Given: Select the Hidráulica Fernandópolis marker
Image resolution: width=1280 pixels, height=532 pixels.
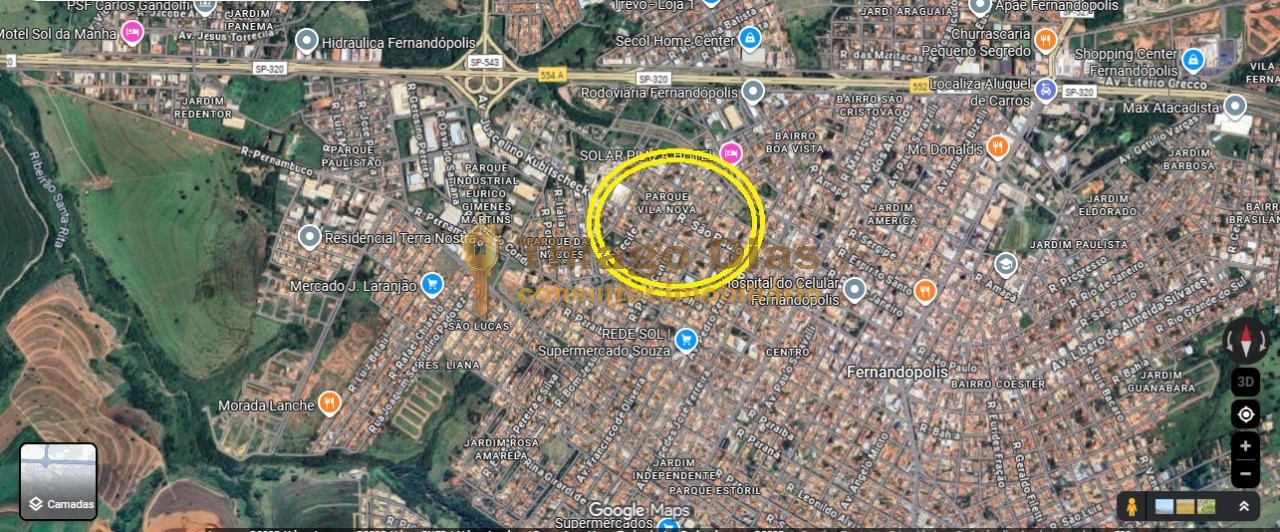Looking at the screenshot, I should pos(307,41).
